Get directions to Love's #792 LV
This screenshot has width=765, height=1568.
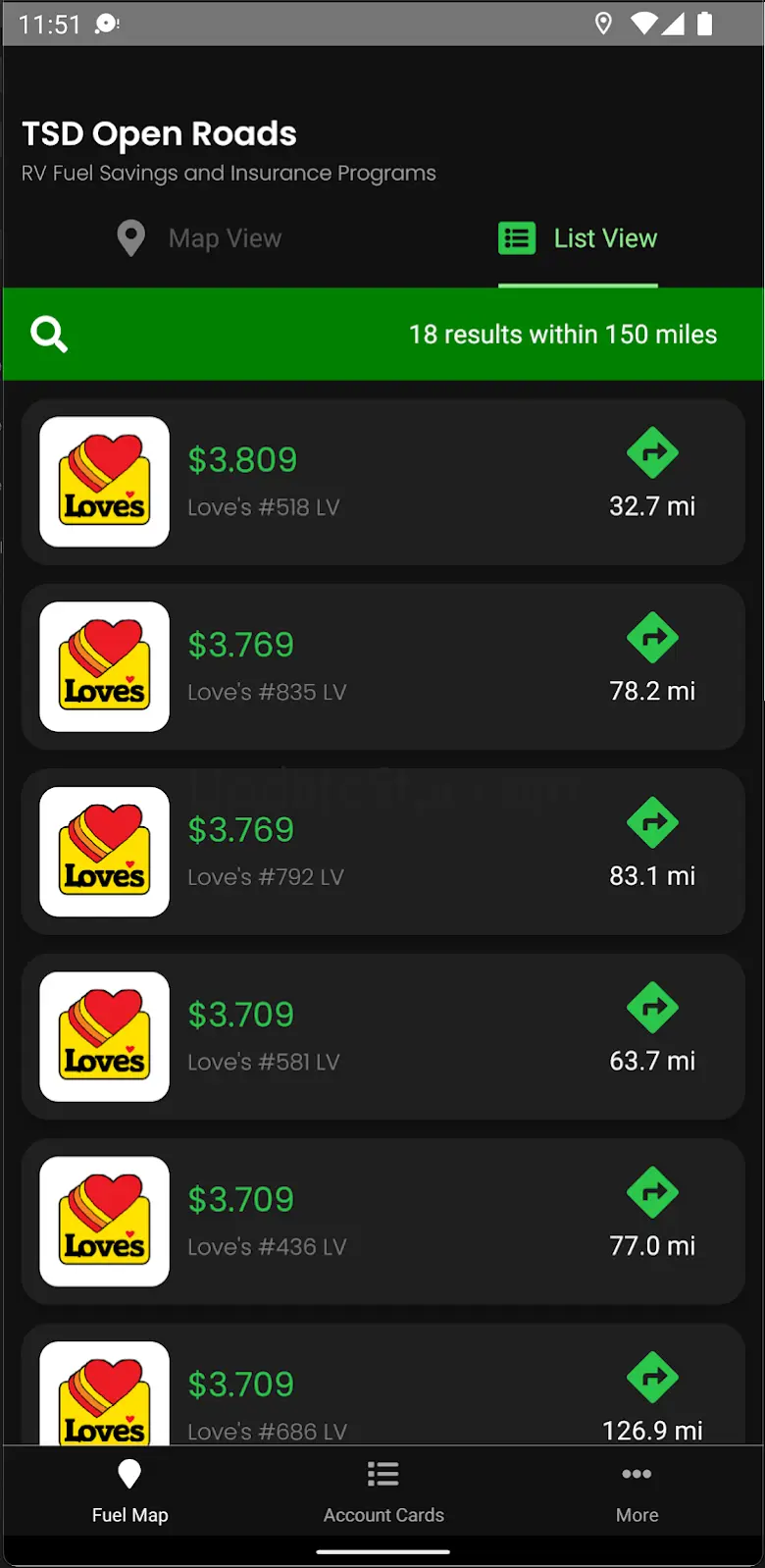(x=652, y=822)
